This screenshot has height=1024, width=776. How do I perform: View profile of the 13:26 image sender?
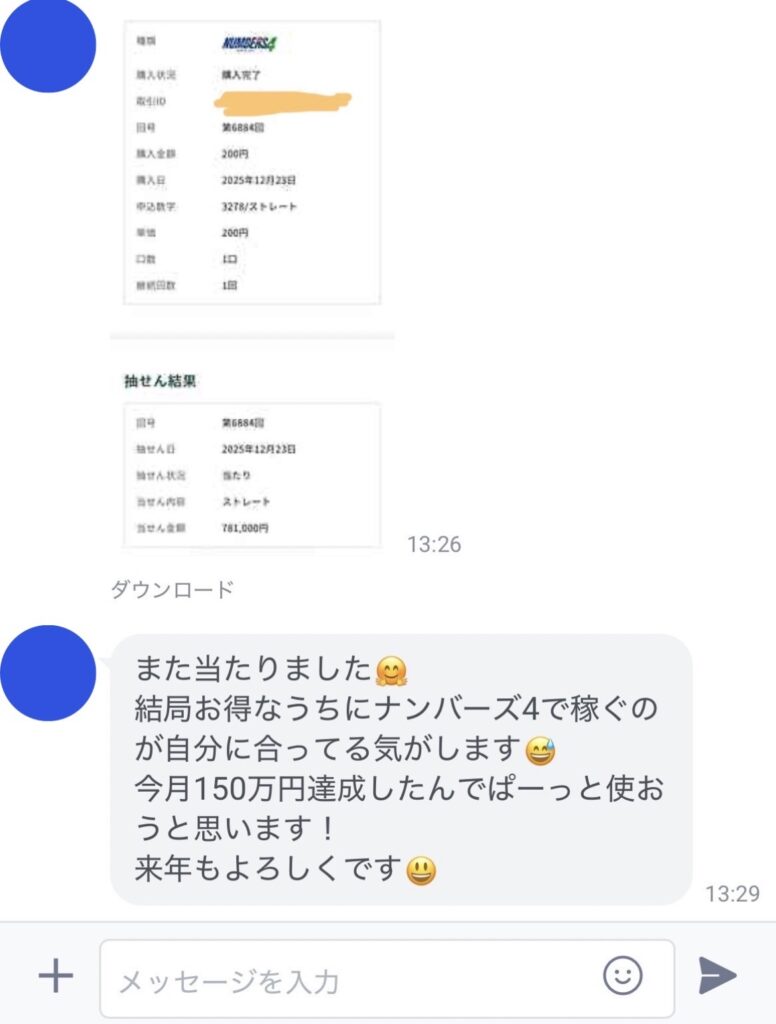pos(49,46)
